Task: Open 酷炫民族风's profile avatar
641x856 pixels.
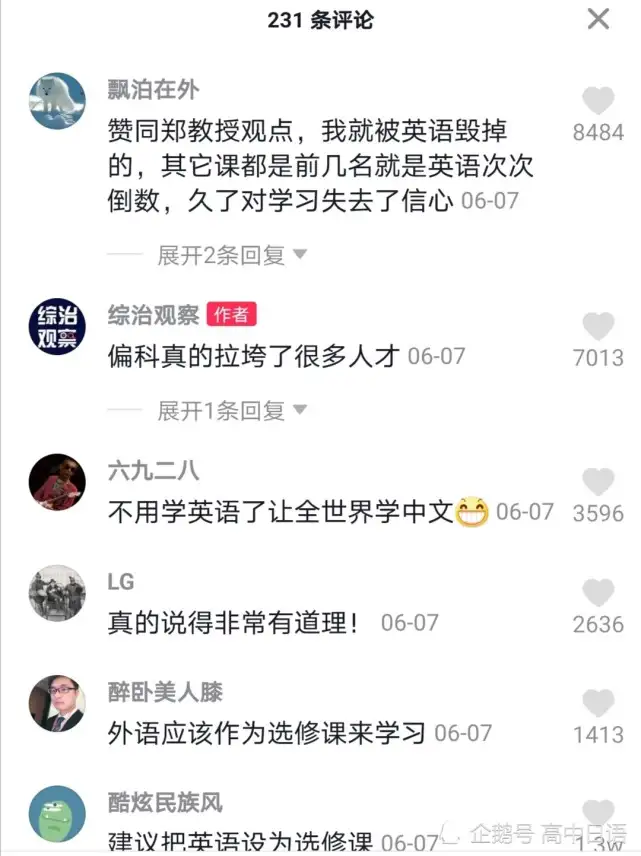Action: pos(57,814)
